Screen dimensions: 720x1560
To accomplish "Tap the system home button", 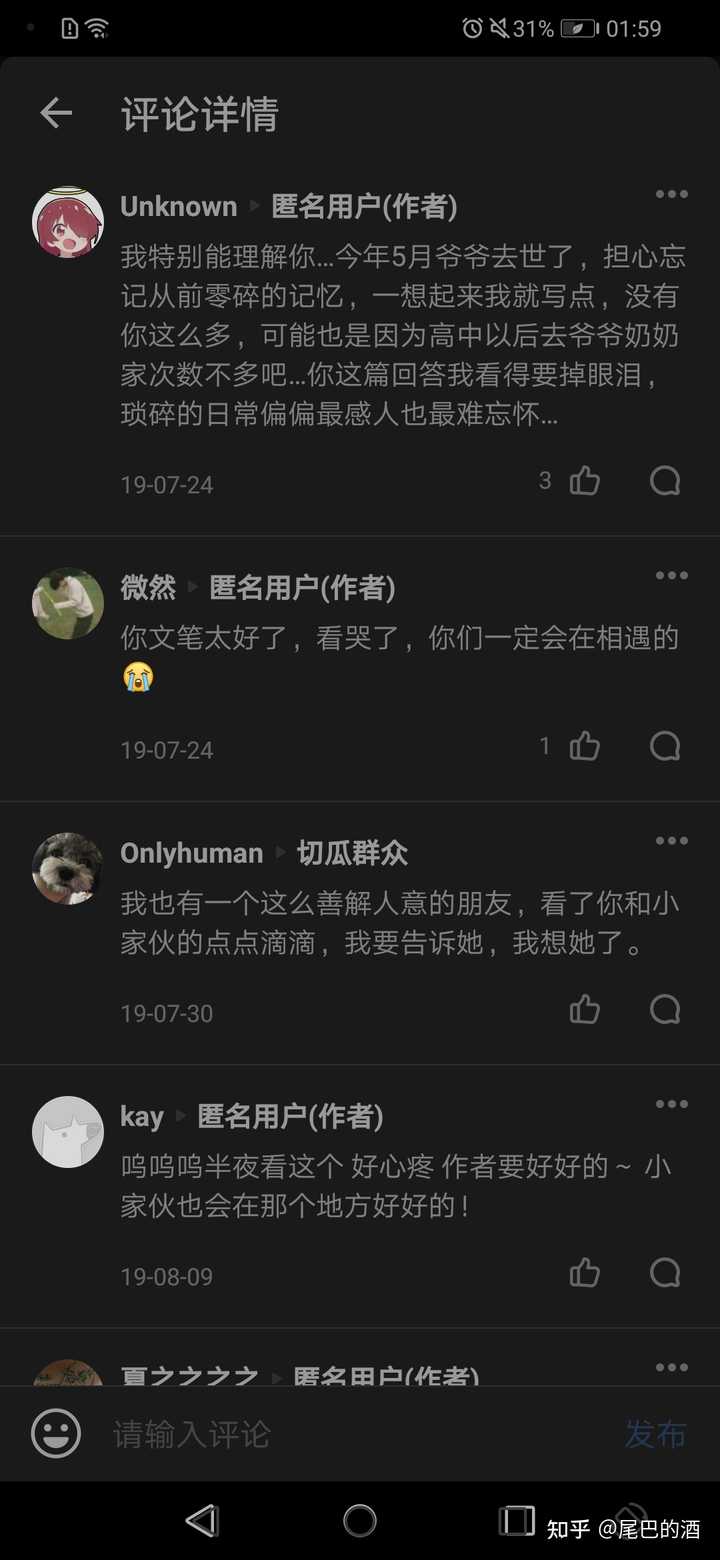I will [360, 1521].
